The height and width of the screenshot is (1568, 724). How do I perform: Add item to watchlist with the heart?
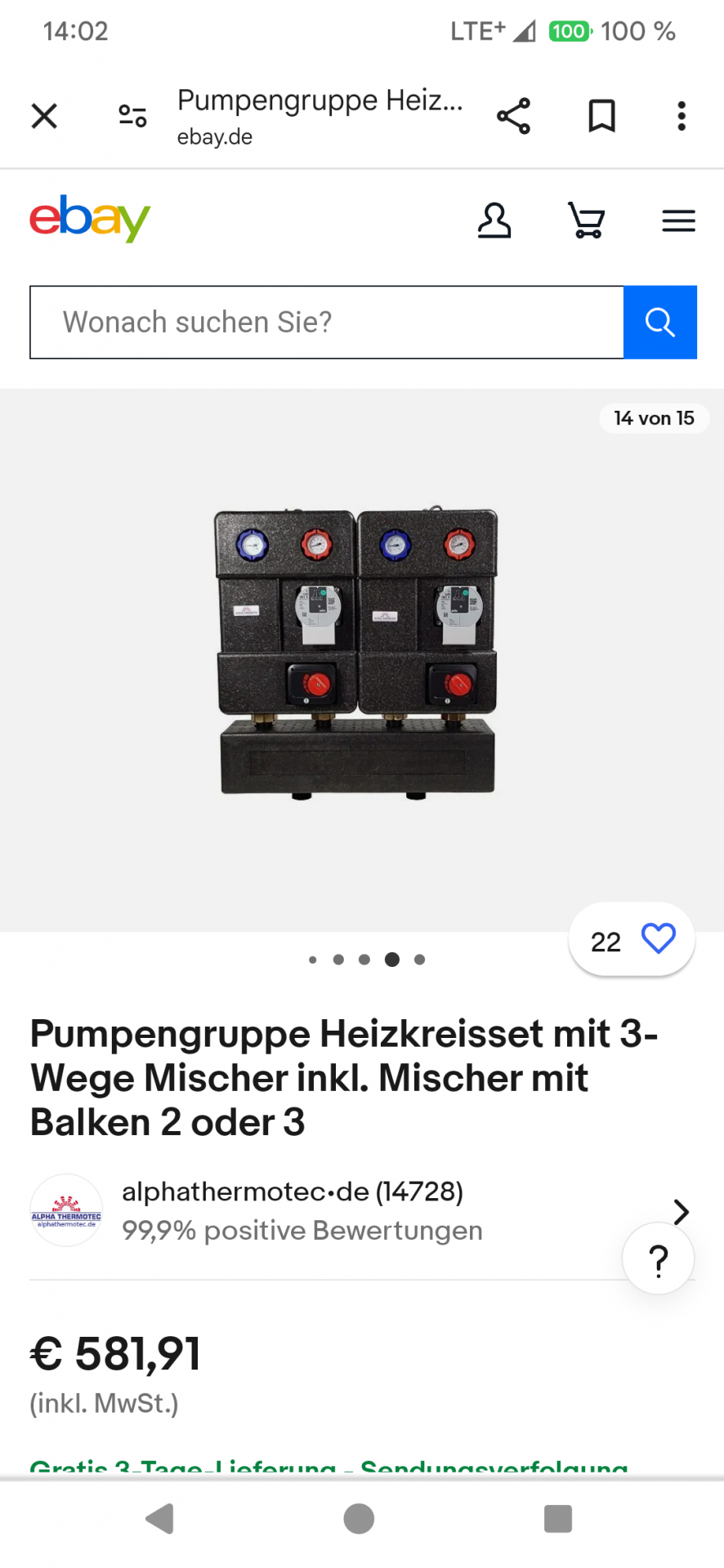[x=658, y=938]
